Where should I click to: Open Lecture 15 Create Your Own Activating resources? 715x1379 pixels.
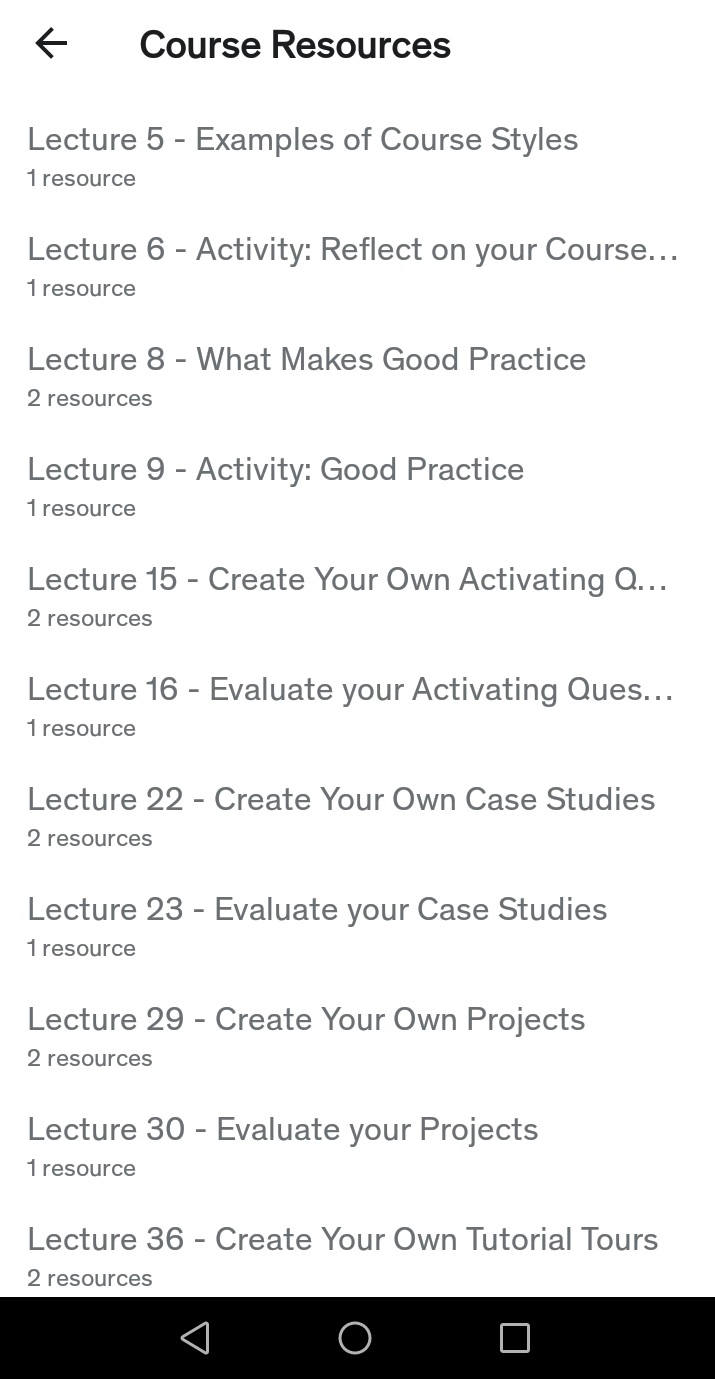click(x=346, y=595)
